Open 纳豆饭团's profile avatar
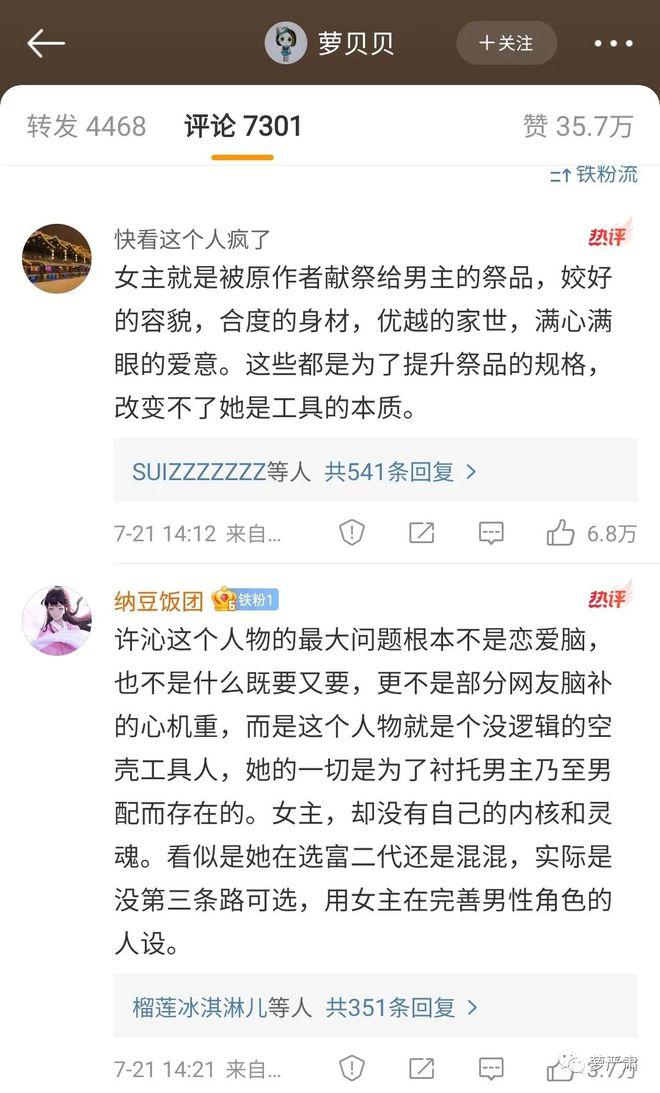The image size is (660, 1093). click(x=57, y=620)
